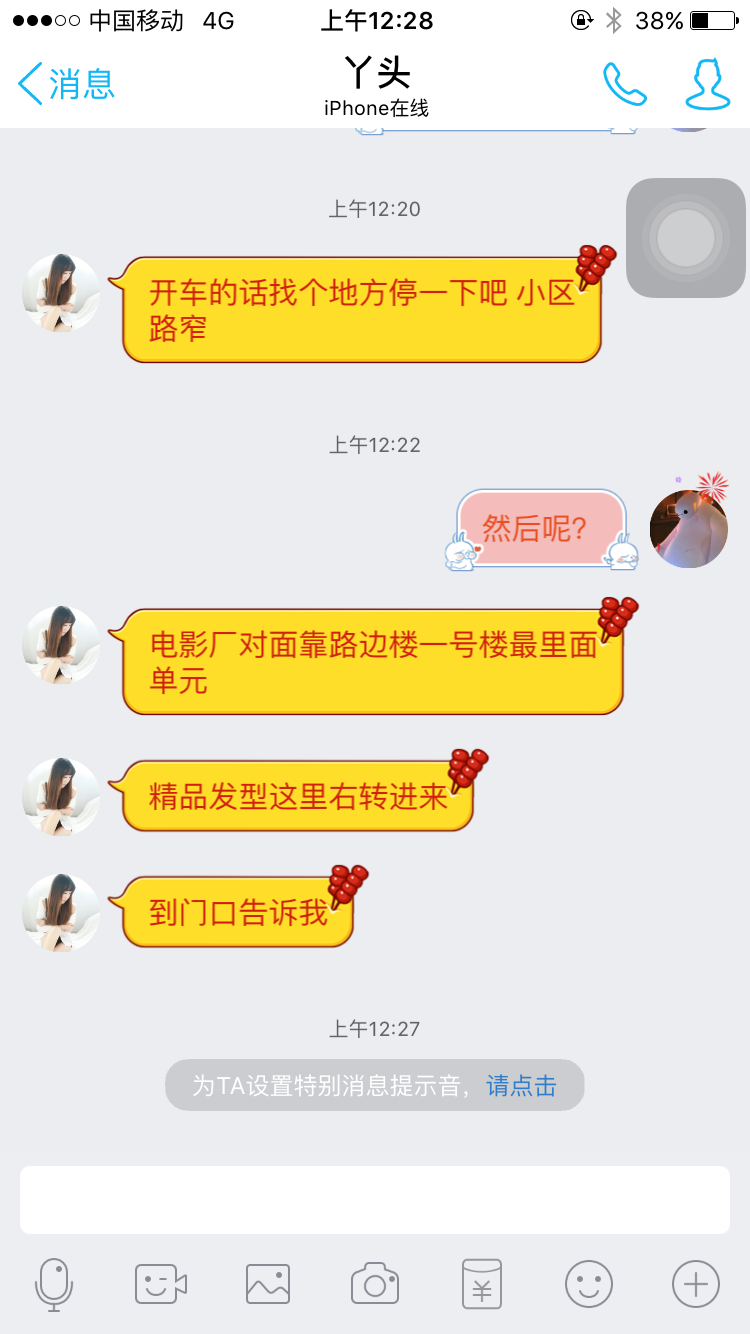
Task: Tap the microphone icon for voice message
Action: click(55, 1283)
